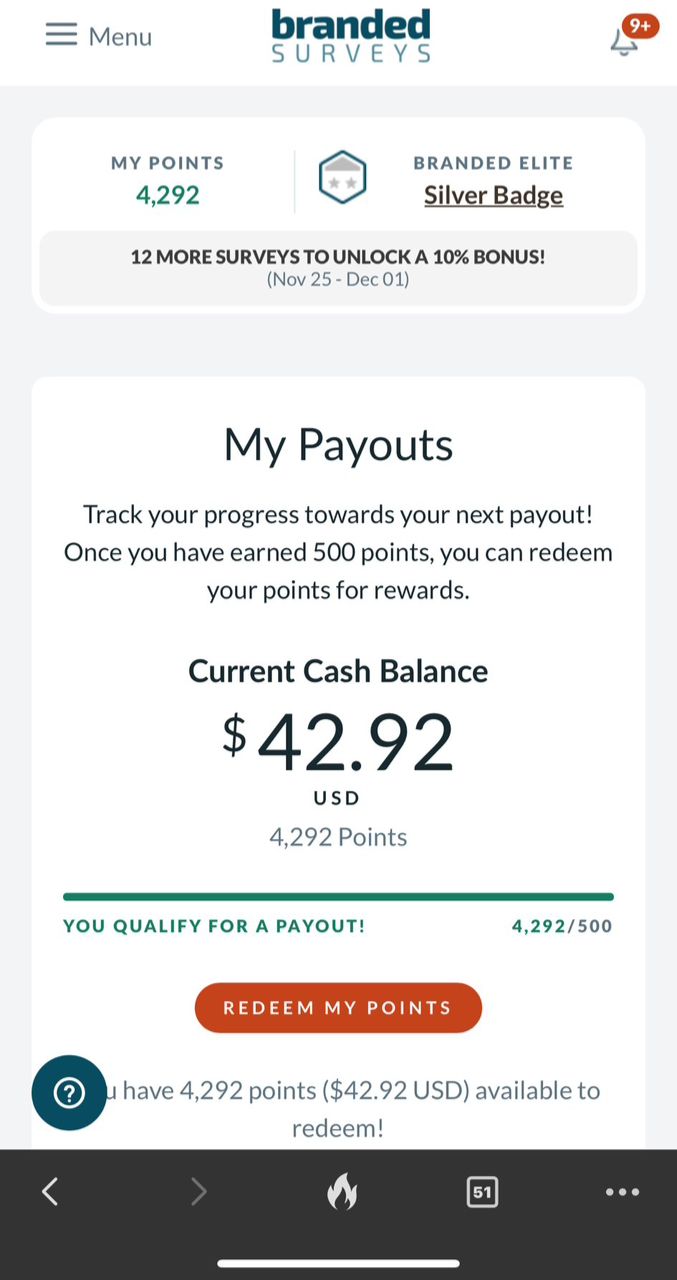
Task: Open the hamburger Menu
Action: tap(97, 36)
